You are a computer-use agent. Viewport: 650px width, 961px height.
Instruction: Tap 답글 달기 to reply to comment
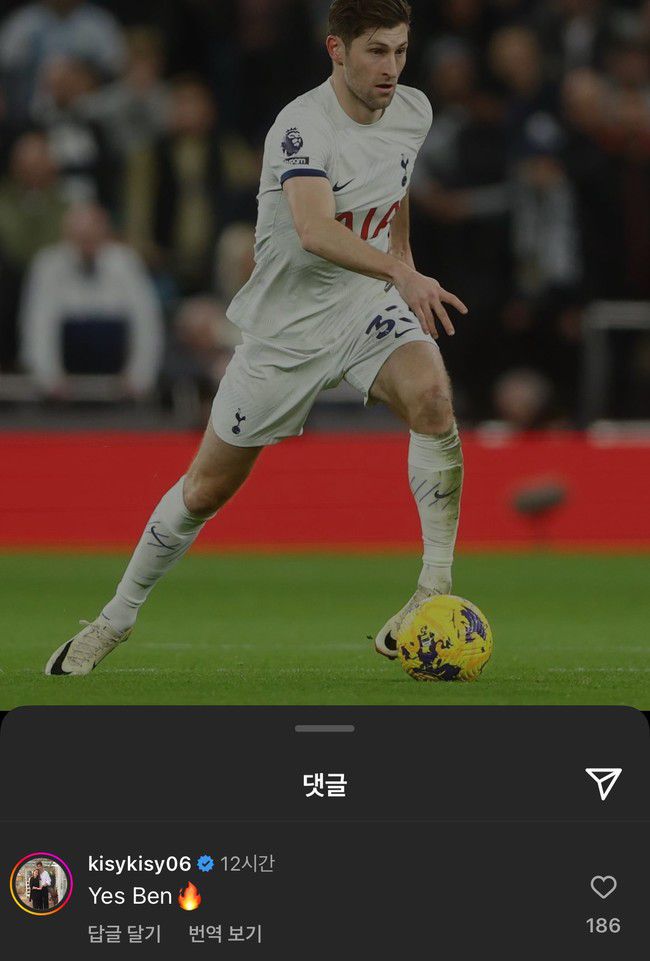click(x=124, y=933)
